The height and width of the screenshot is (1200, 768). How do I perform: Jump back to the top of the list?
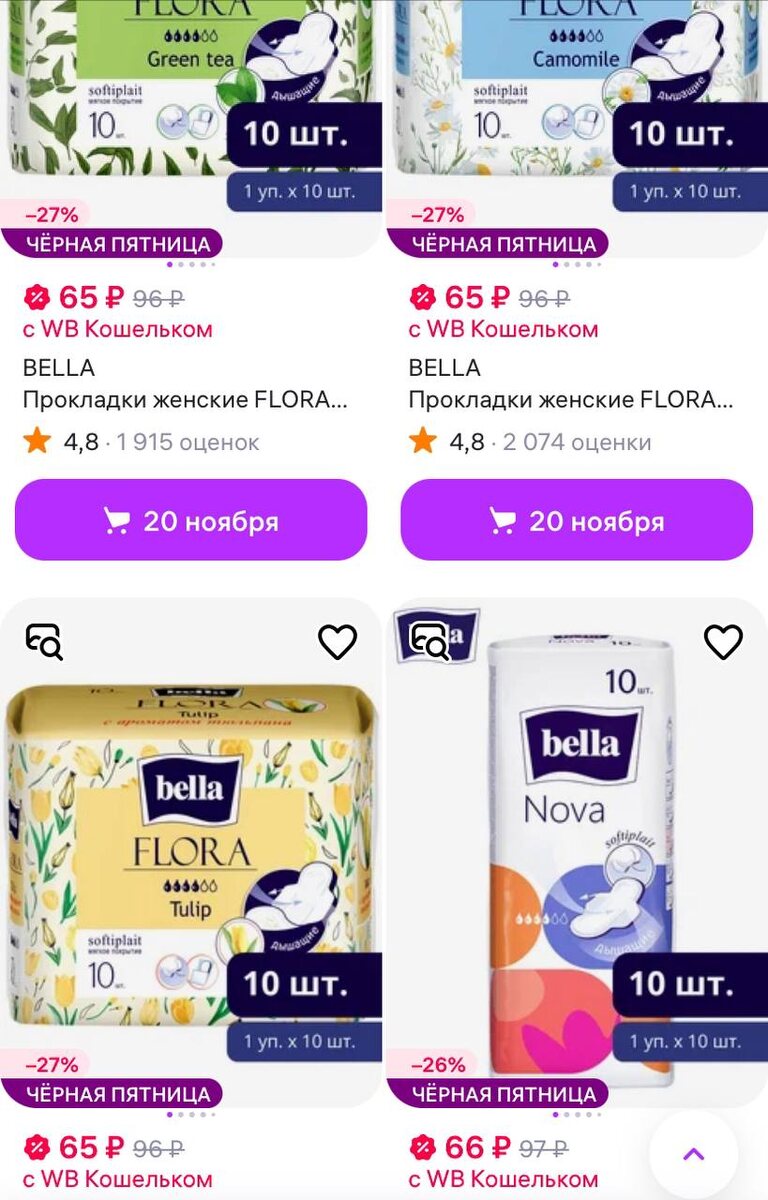pyautogui.click(x=694, y=1154)
